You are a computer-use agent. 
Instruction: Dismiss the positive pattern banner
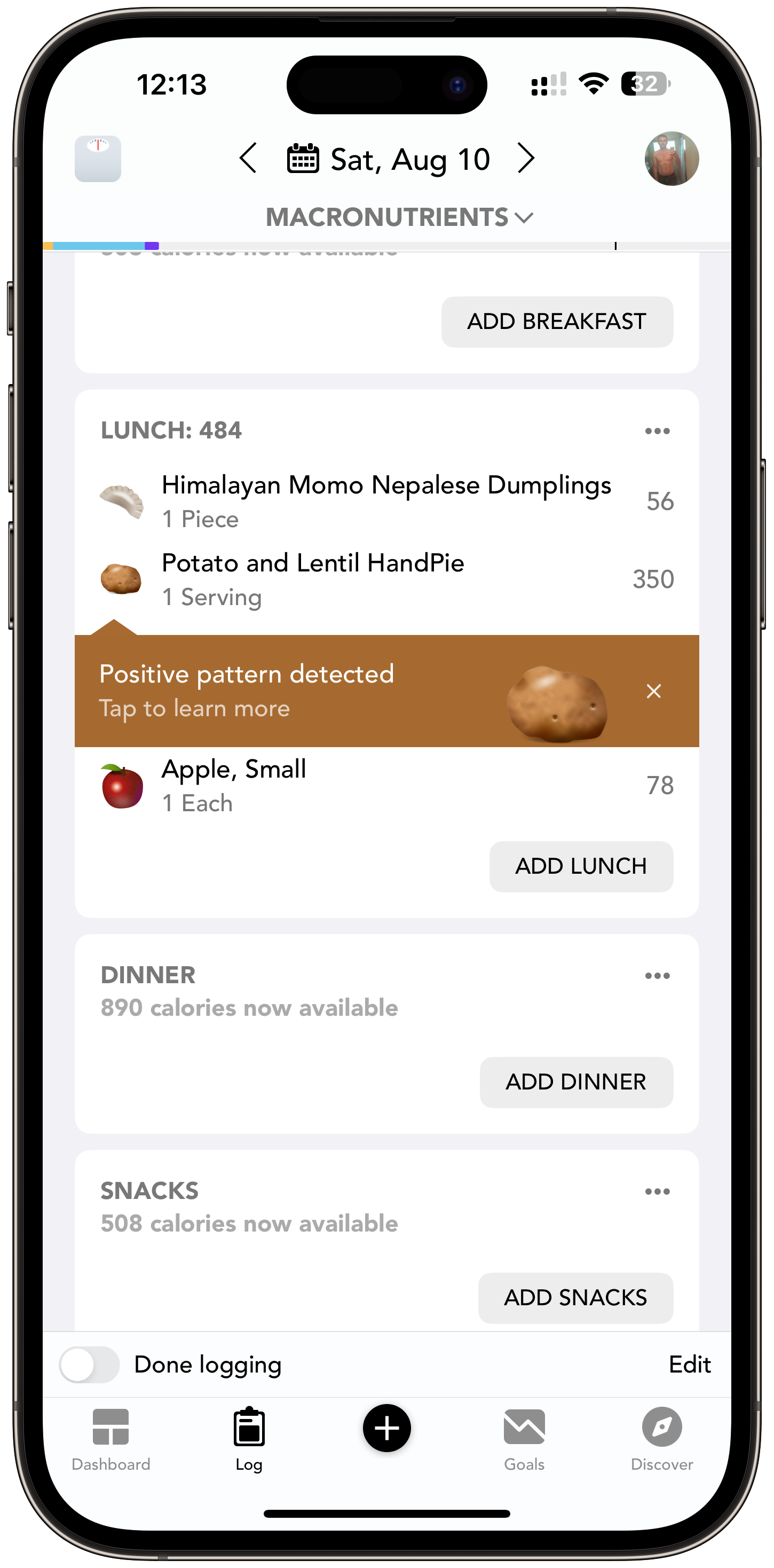pos(653,691)
